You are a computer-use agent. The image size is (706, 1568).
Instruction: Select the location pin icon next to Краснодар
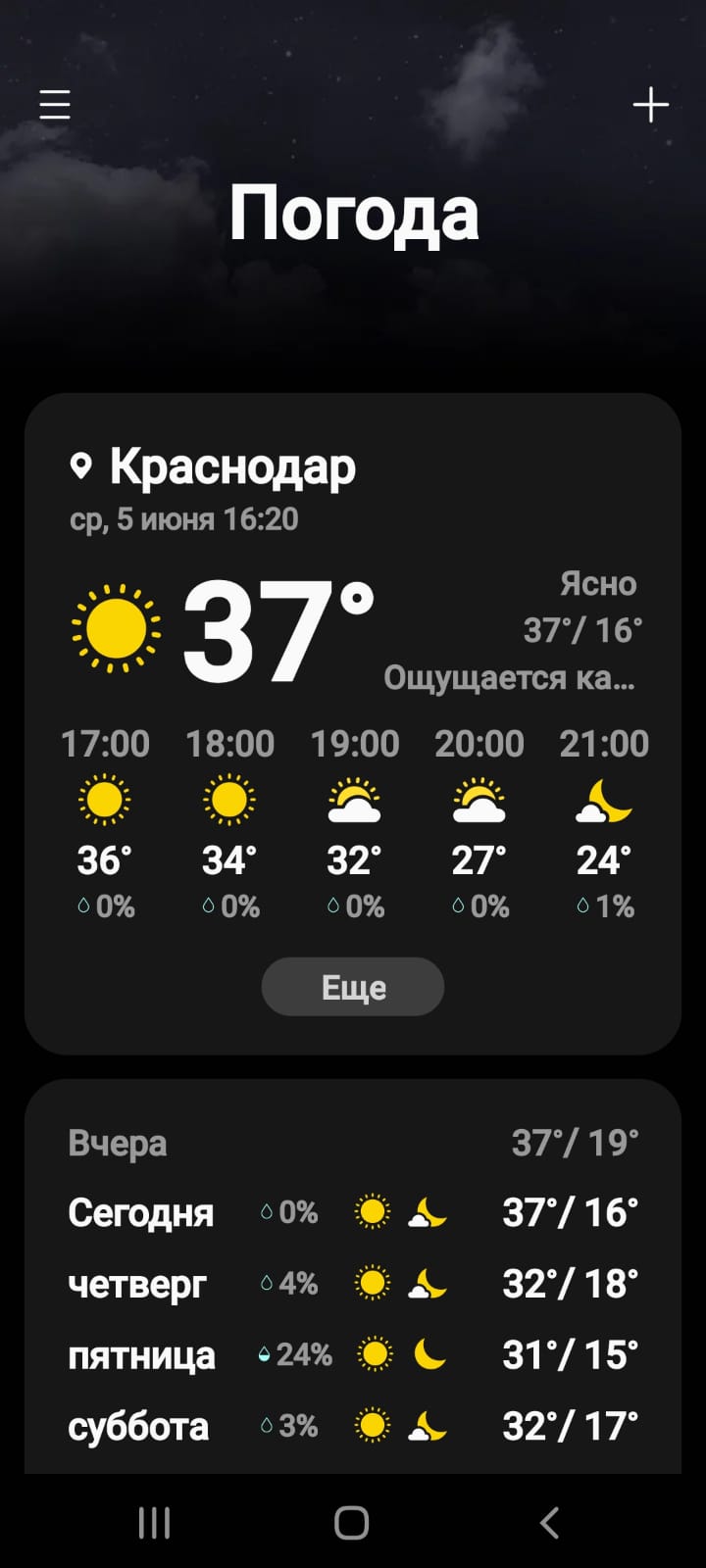80,465
